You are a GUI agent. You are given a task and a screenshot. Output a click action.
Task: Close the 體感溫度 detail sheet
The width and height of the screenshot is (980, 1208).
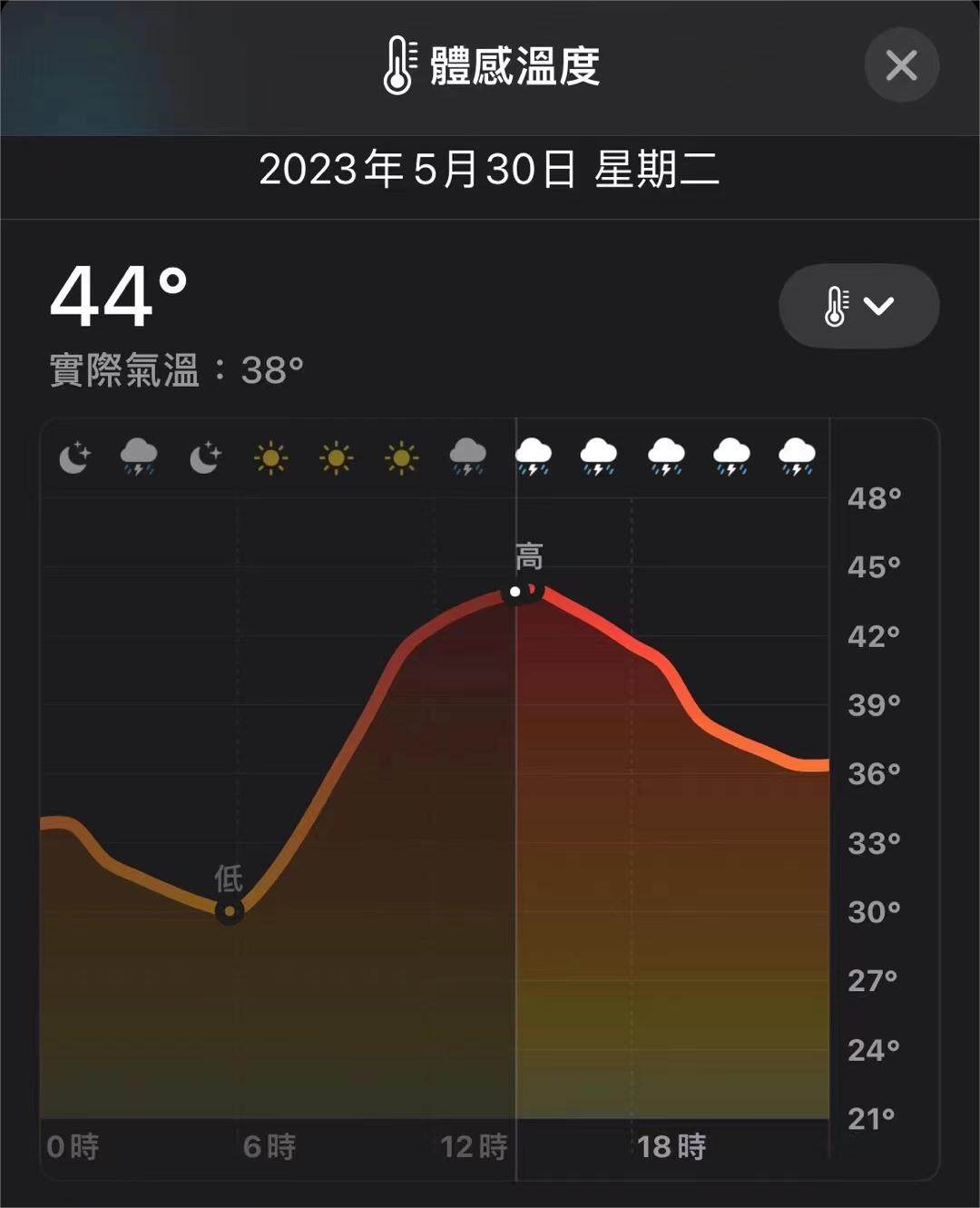(x=901, y=65)
